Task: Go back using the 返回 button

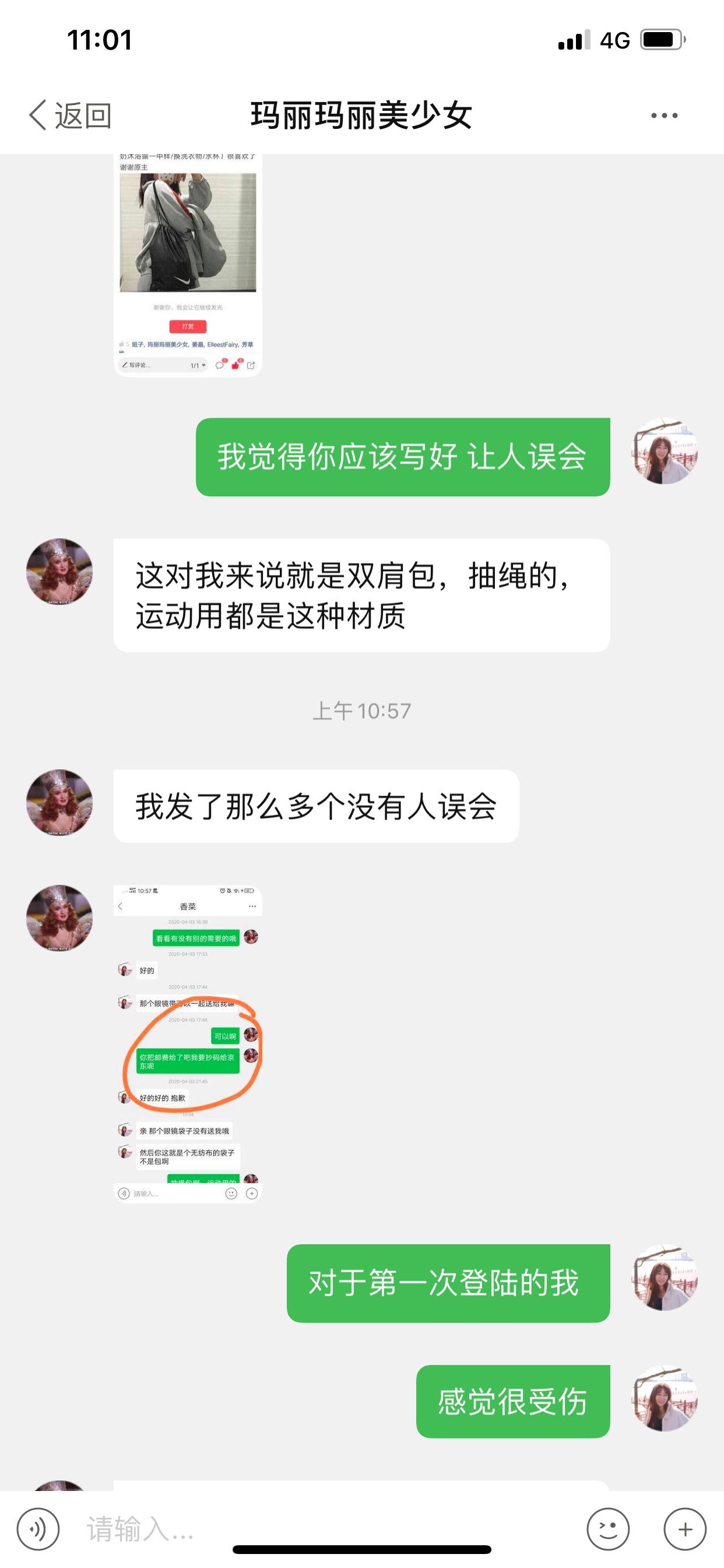Action: [70, 115]
